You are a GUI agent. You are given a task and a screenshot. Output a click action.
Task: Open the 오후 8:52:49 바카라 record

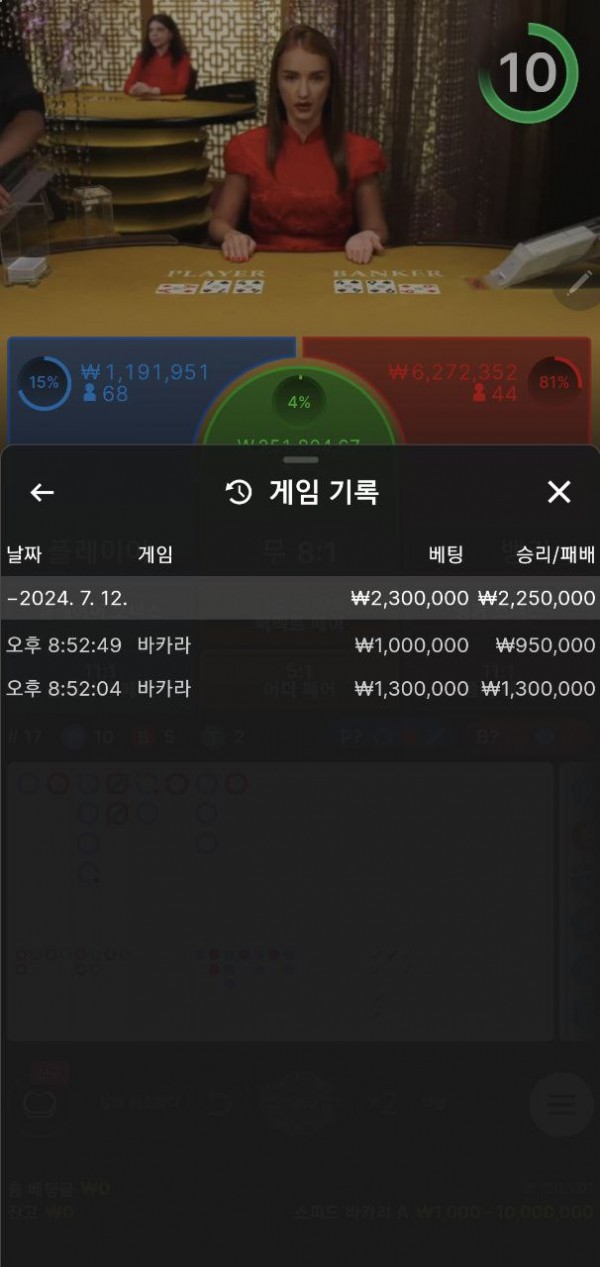(x=300, y=645)
